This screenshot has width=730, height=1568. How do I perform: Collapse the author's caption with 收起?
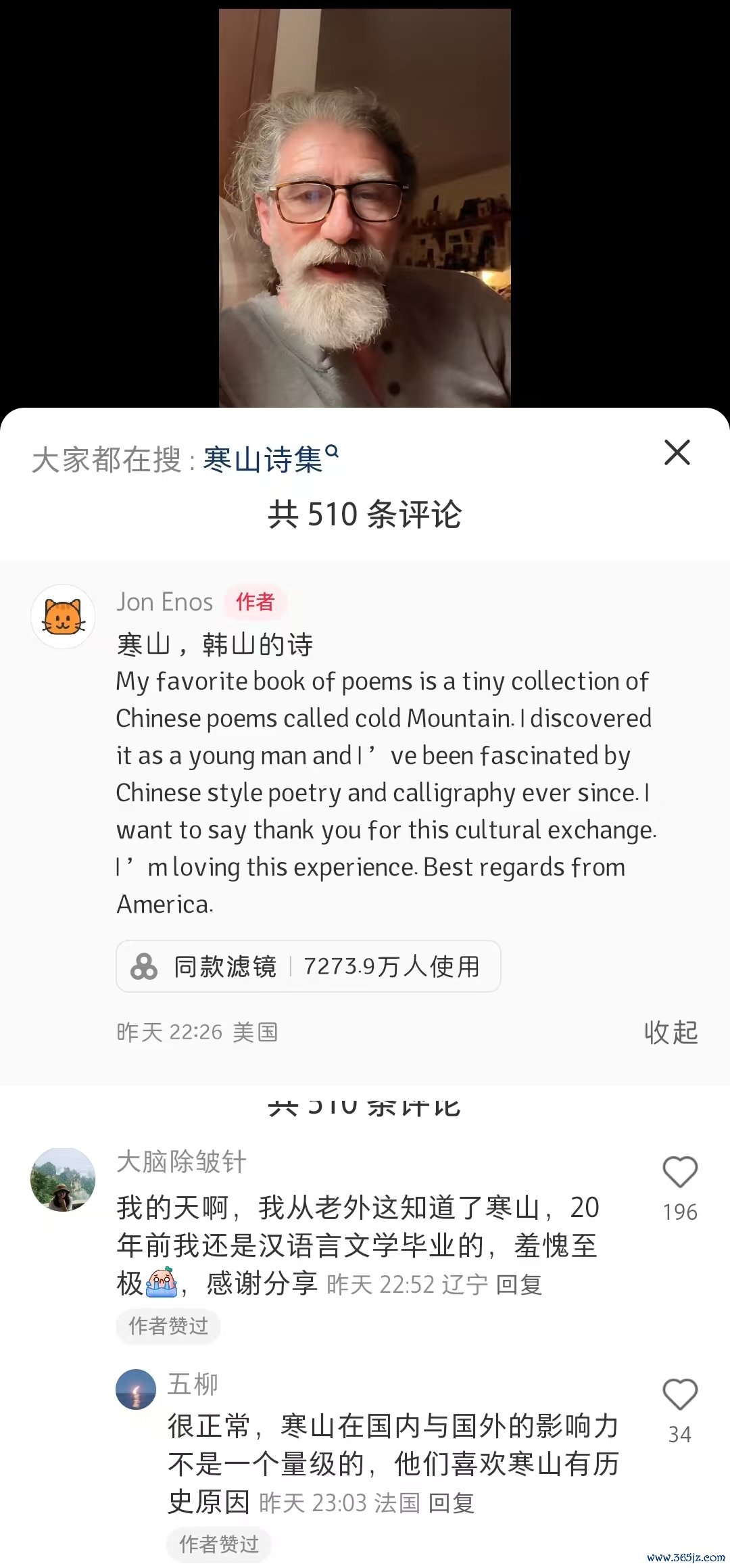click(671, 1032)
